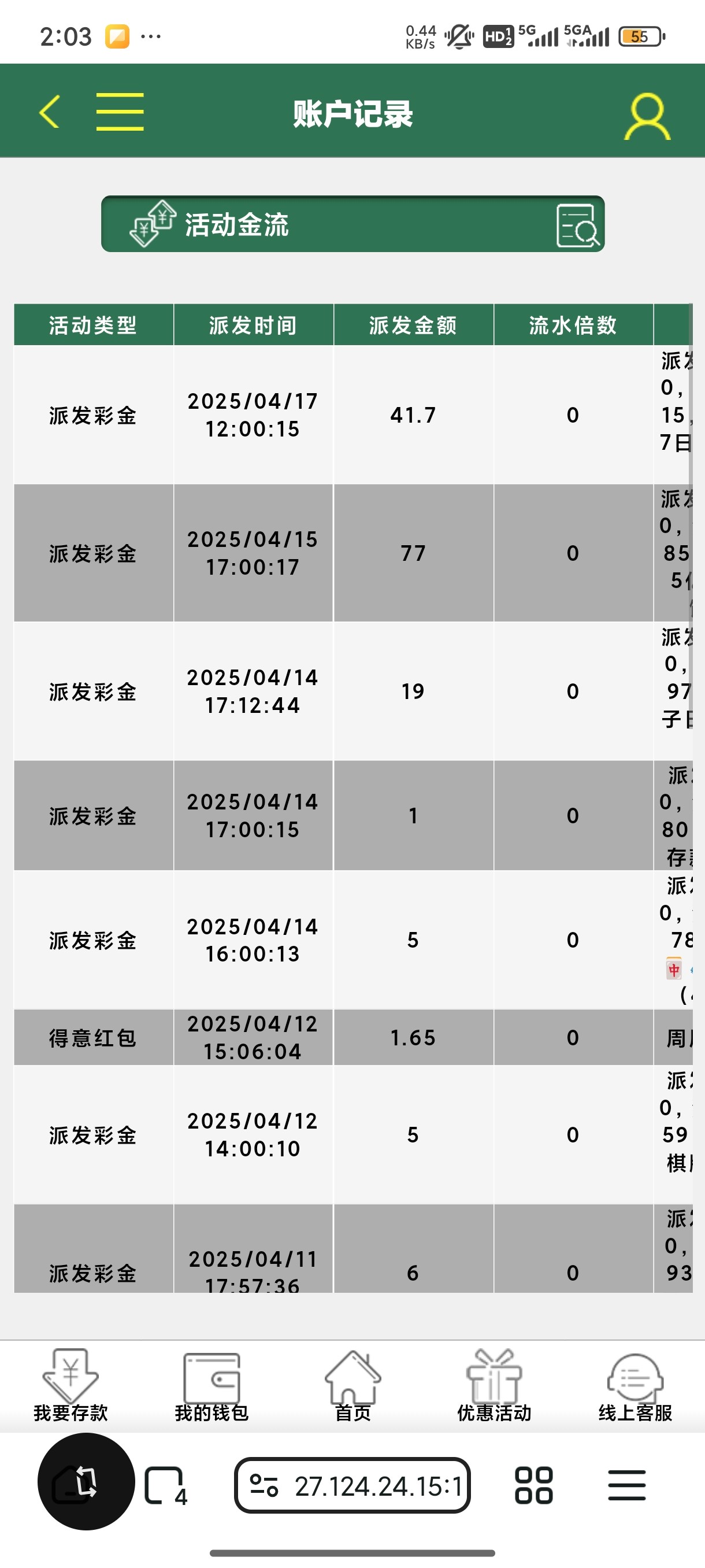Tap the browser address bar
Image resolution: width=705 pixels, height=1568 pixels.
(x=353, y=1485)
